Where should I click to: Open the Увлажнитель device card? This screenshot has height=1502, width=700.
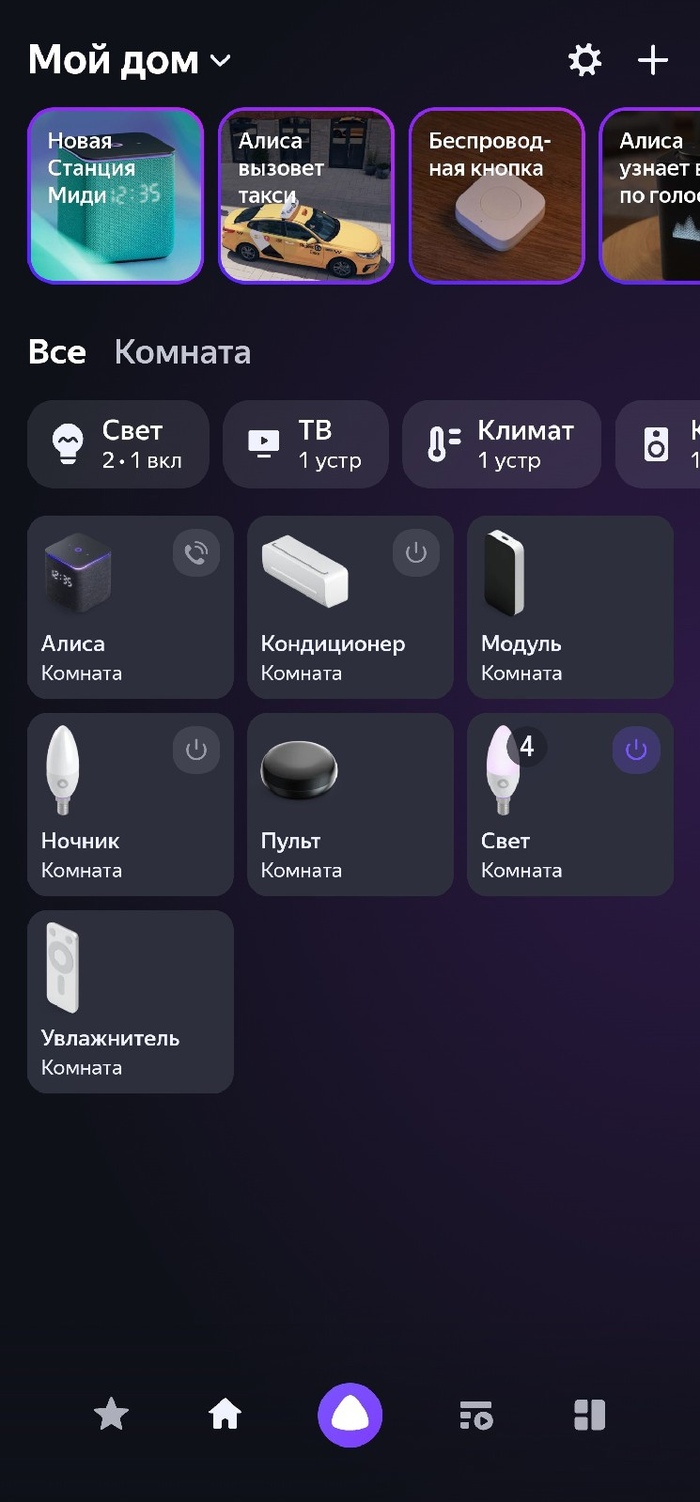pos(130,1001)
